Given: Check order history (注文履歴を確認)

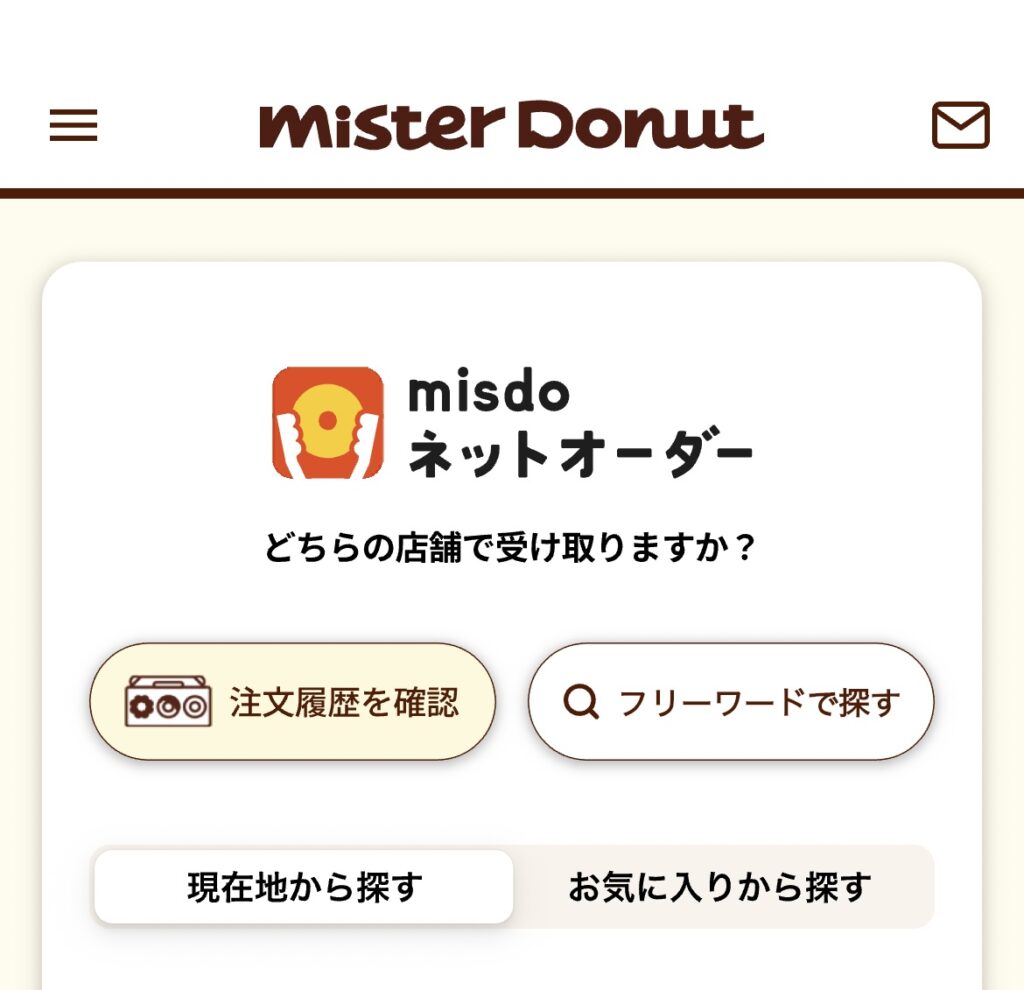Looking at the screenshot, I should (293, 702).
